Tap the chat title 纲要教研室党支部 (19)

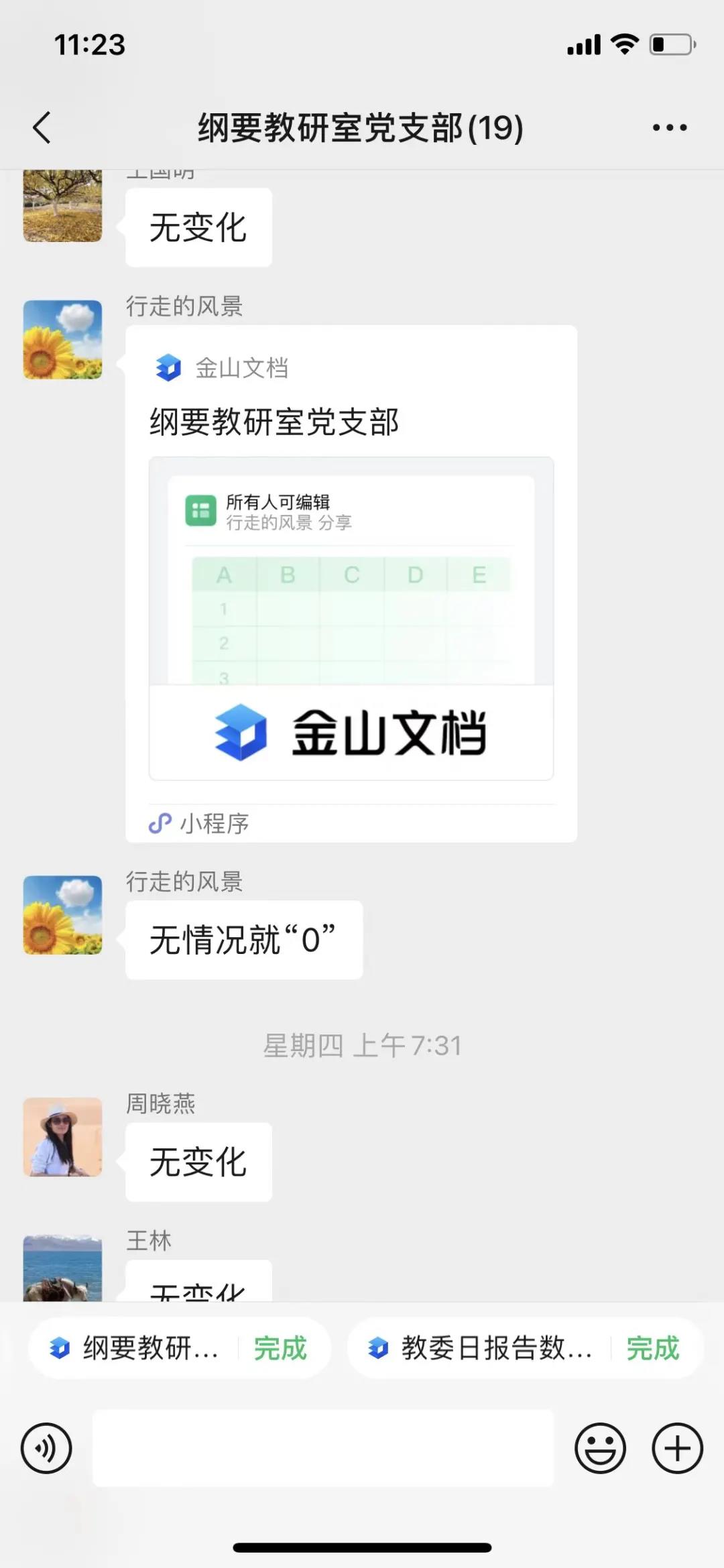[x=361, y=127]
